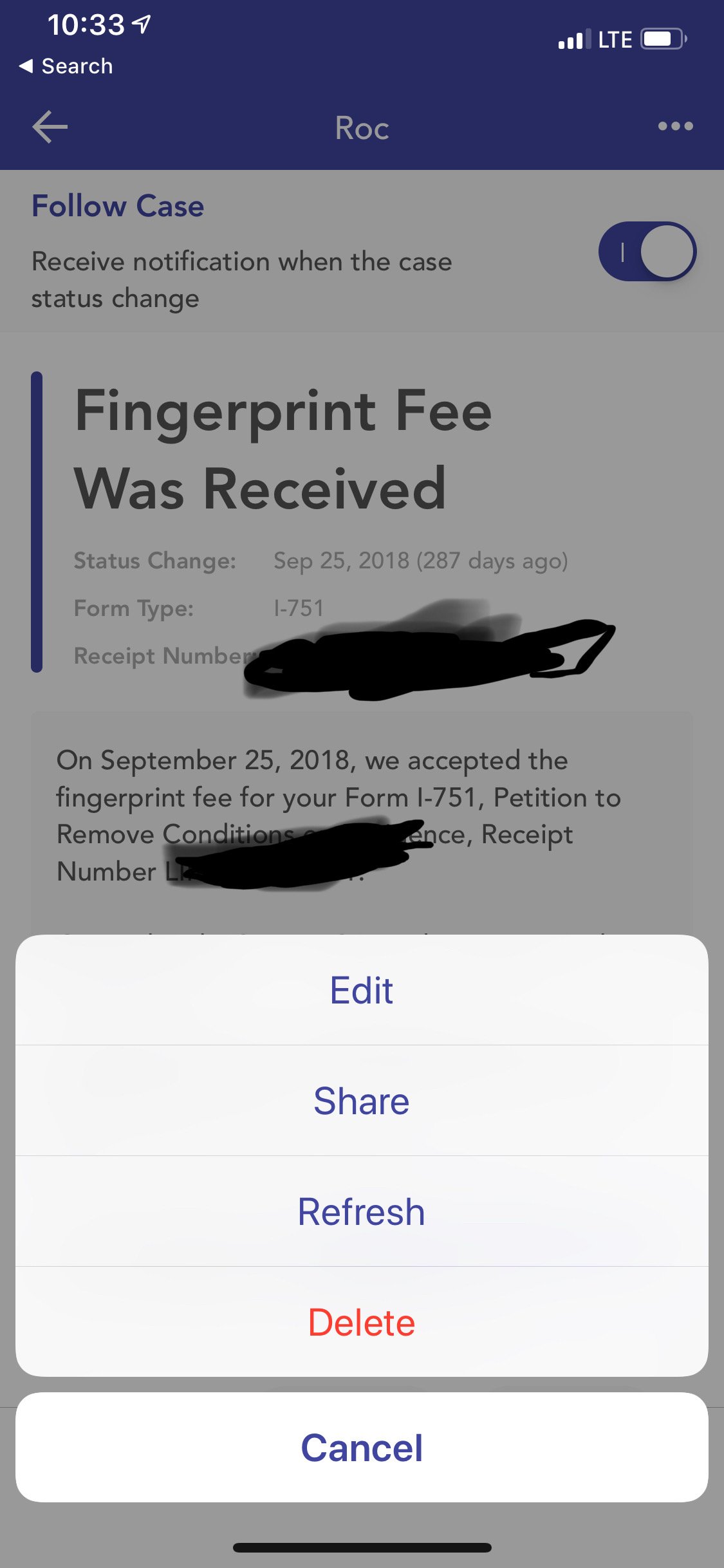Open the three-dot overflow menu
This screenshot has height=1568, width=724.
click(676, 126)
